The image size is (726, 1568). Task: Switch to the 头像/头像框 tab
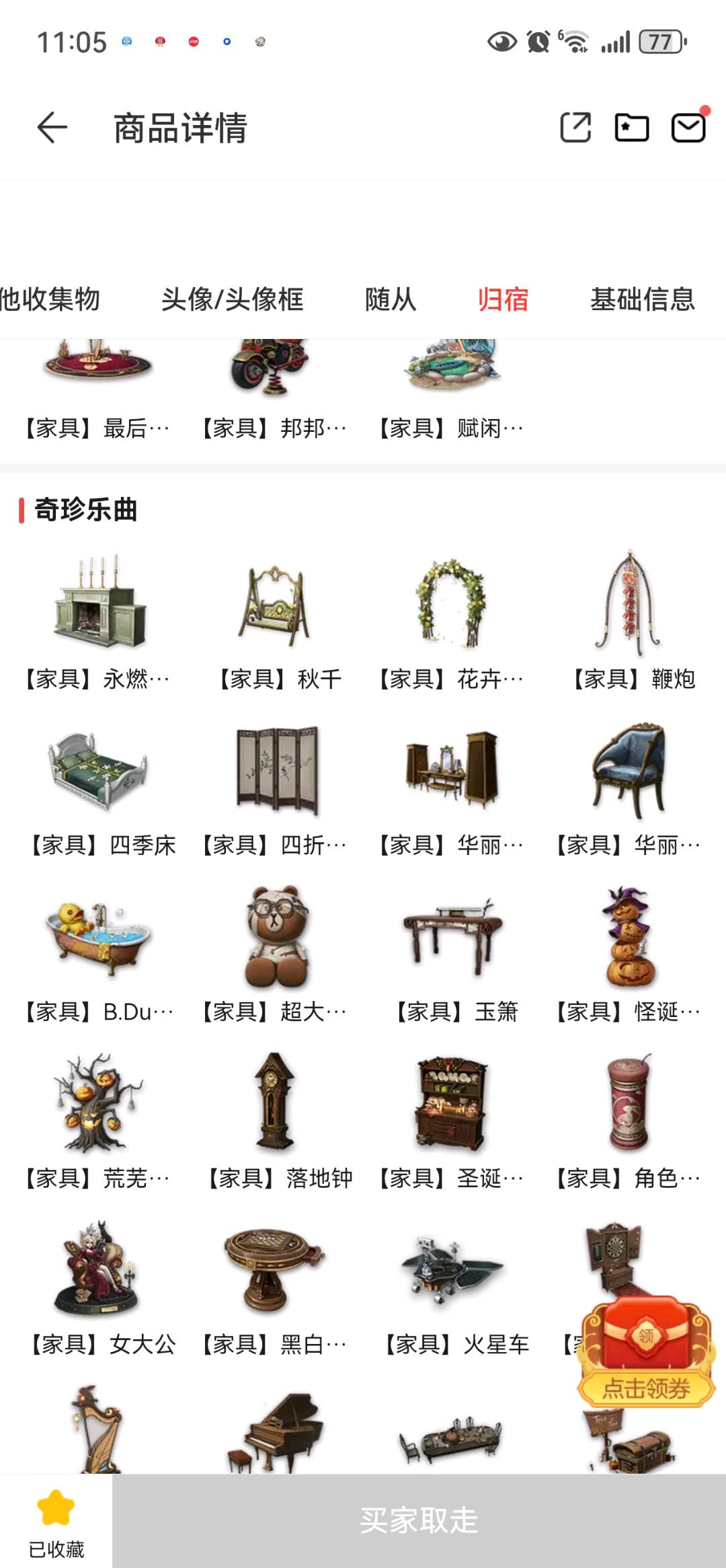(x=232, y=299)
